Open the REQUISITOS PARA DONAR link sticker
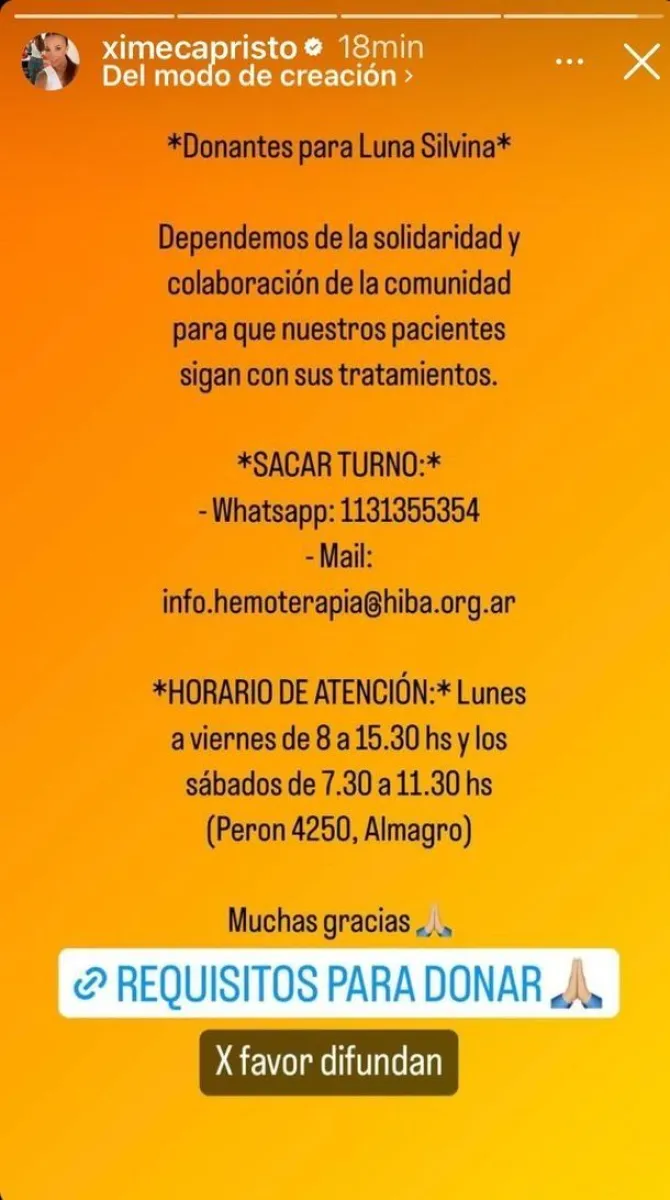 click(338, 983)
